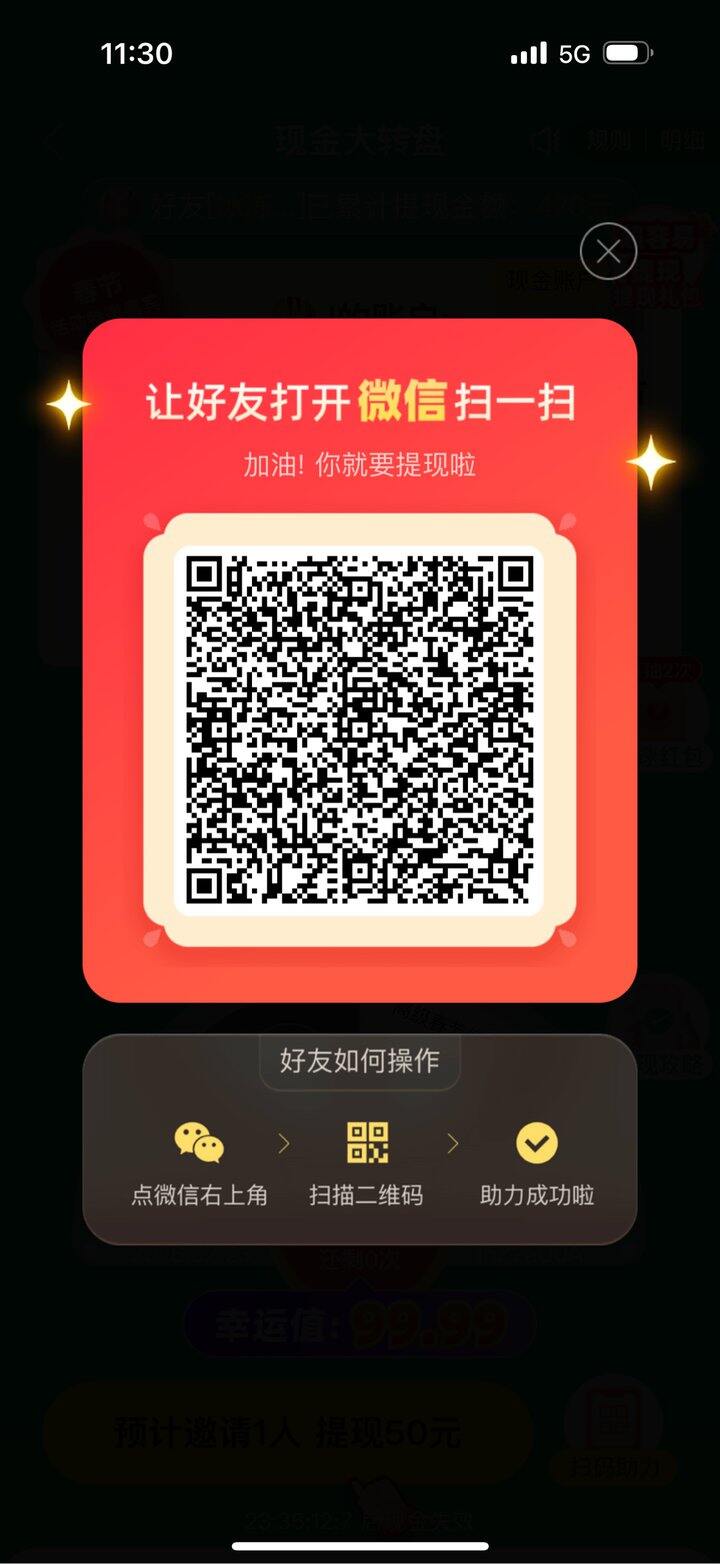
Task: Tap the 好友如何操作 label
Action: pyautogui.click(x=358, y=1063)
